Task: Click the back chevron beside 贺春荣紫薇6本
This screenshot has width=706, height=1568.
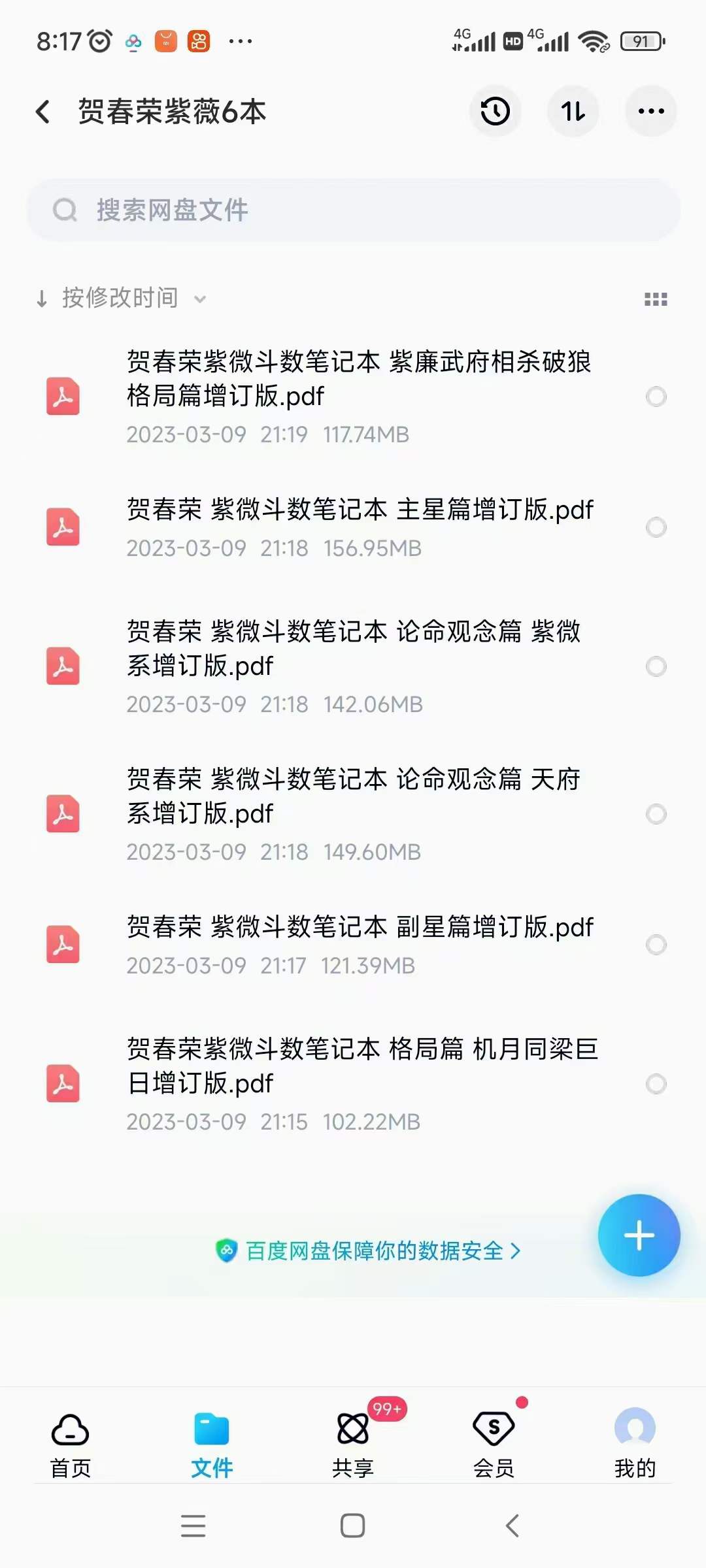Action: pos(43,111)
